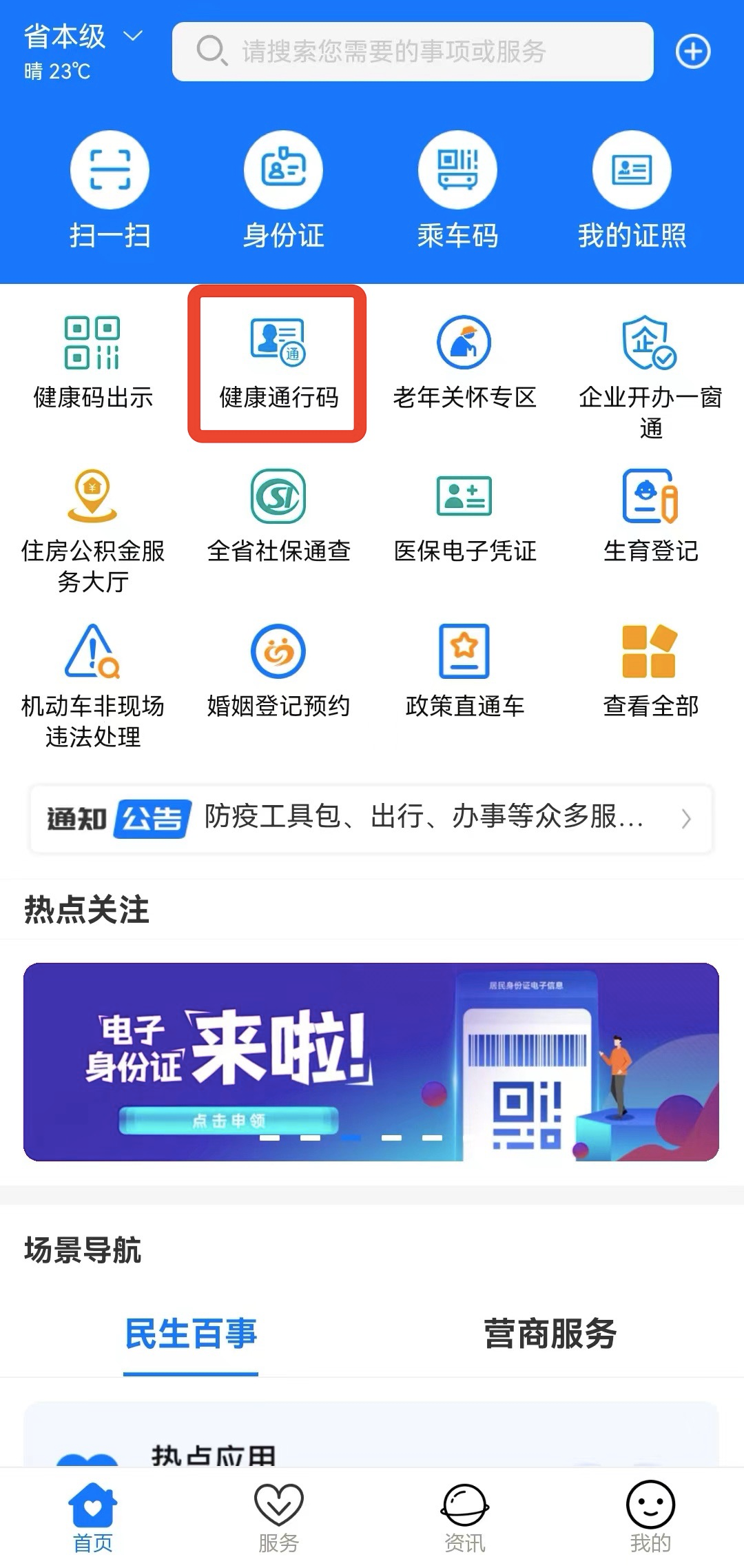Open the 省本级 region dropdown
744x1568 pixels.
point(83,37)
